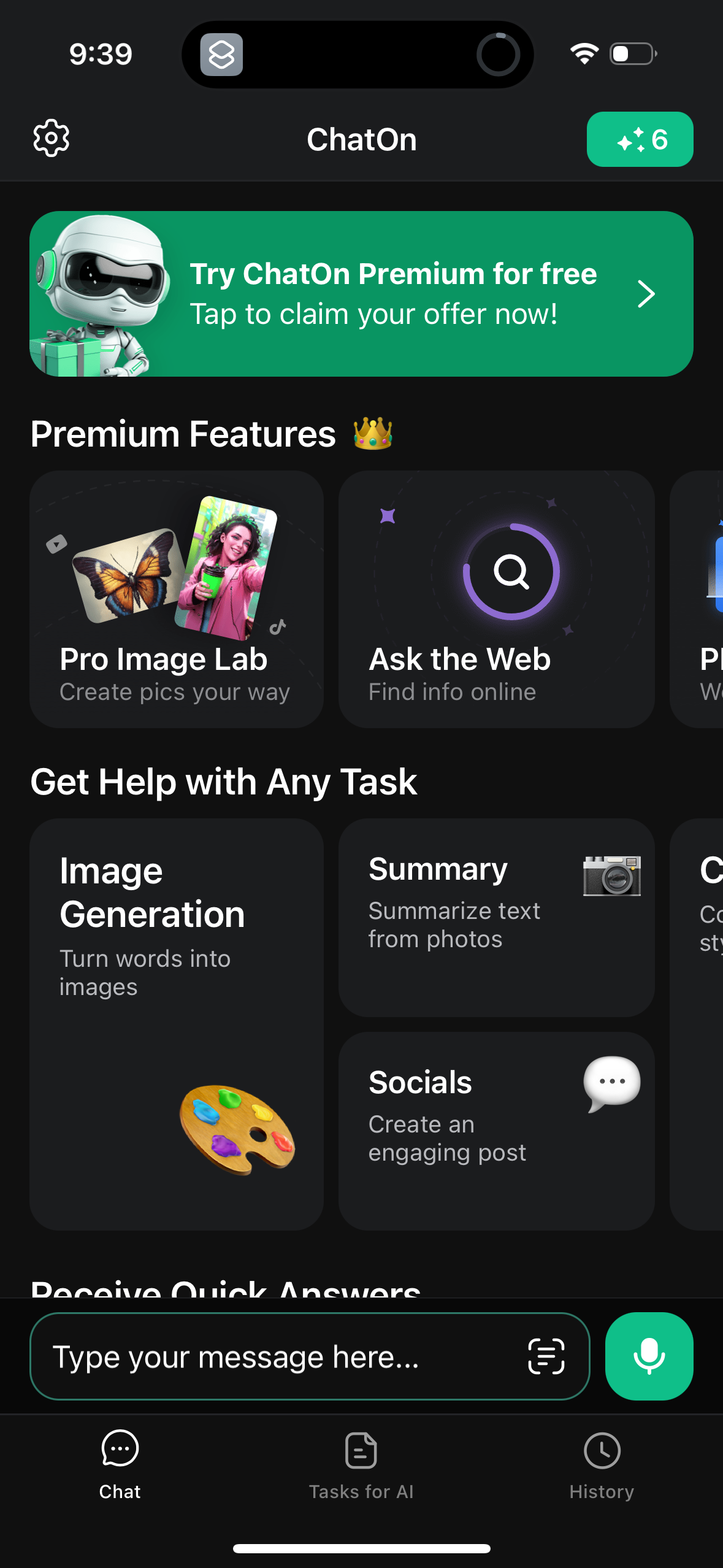The image size is (723, 1568).
Task: Open the settings gear
Action: [x=52, y=139]
